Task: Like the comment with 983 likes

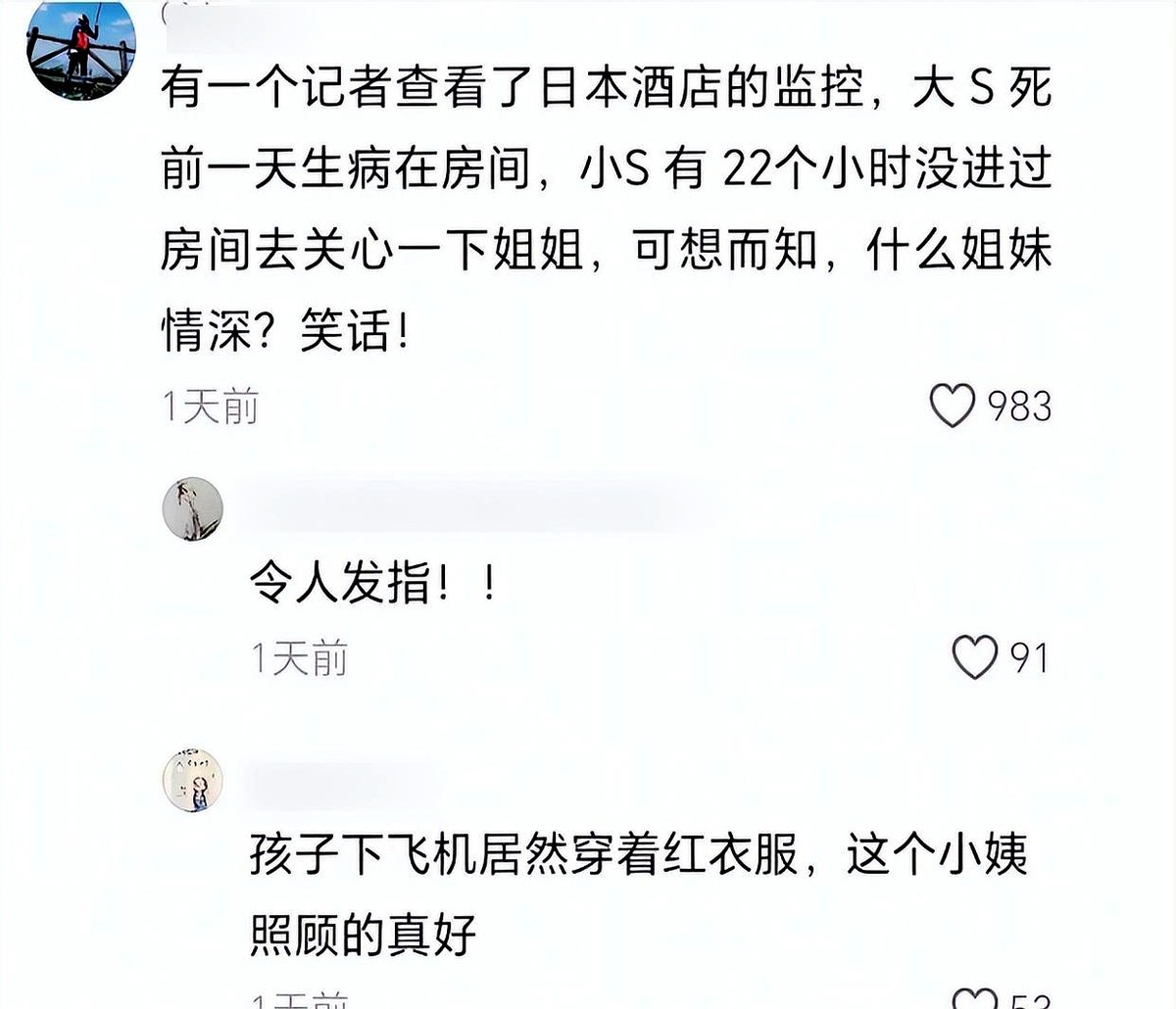Action: point(952,406)
